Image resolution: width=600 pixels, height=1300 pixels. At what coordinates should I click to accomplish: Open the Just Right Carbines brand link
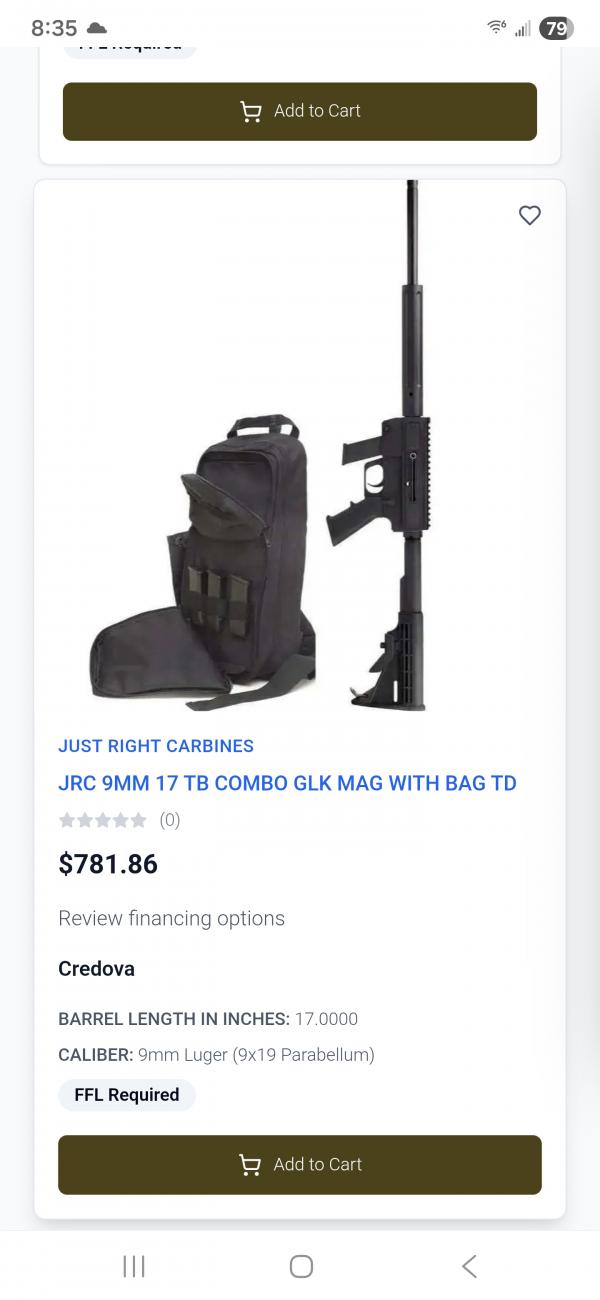pos(156,746)
